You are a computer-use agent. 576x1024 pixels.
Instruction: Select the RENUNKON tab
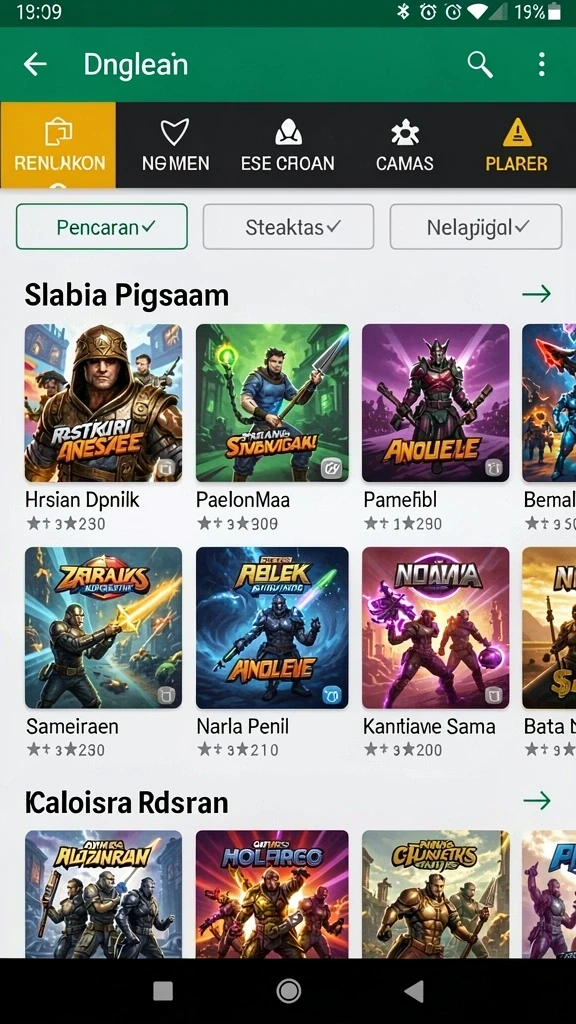click(58, 145)
